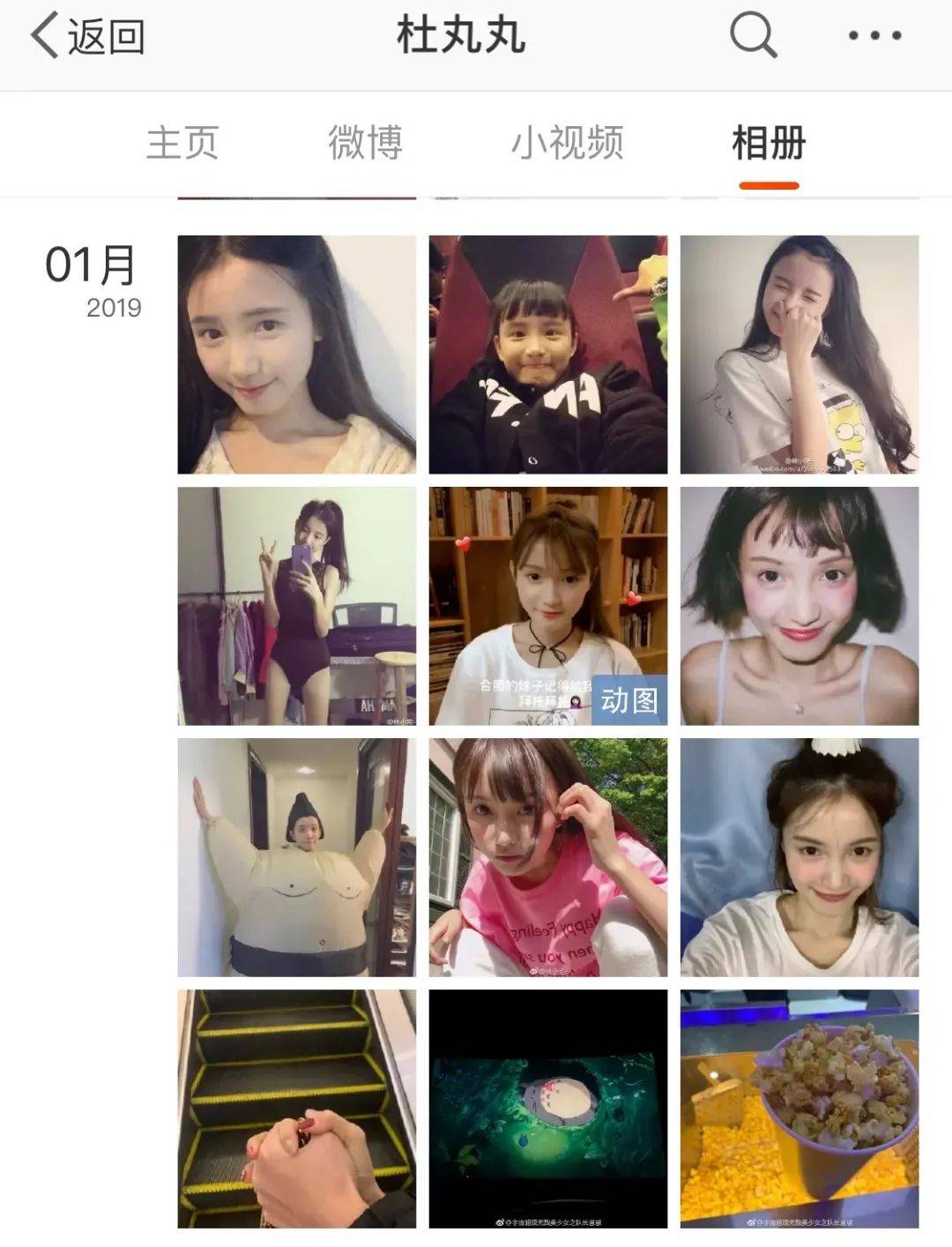
Task: View the holding hands escalator photo
Action: click(296, 1109)
